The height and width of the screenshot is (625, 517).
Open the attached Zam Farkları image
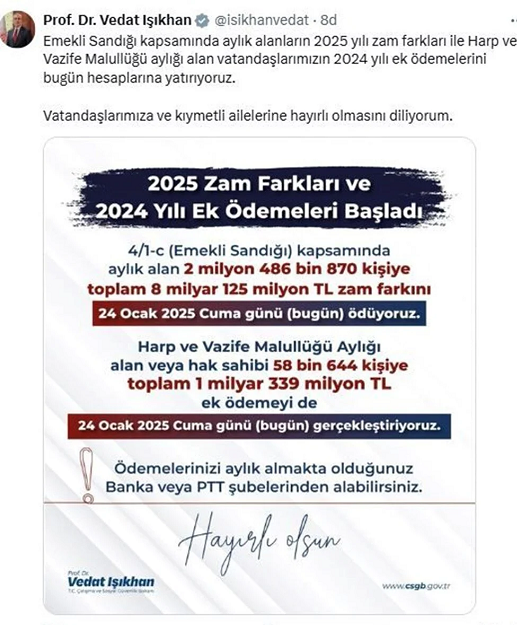(259, 375)
